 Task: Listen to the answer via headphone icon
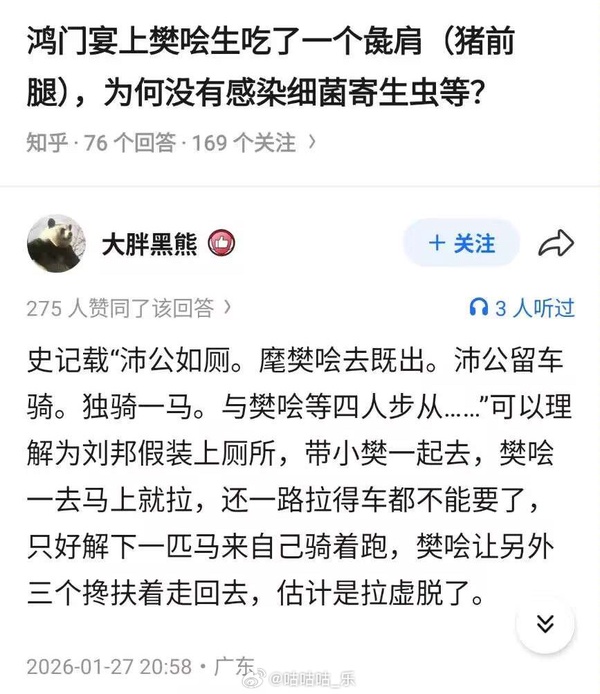pos(481,308)
